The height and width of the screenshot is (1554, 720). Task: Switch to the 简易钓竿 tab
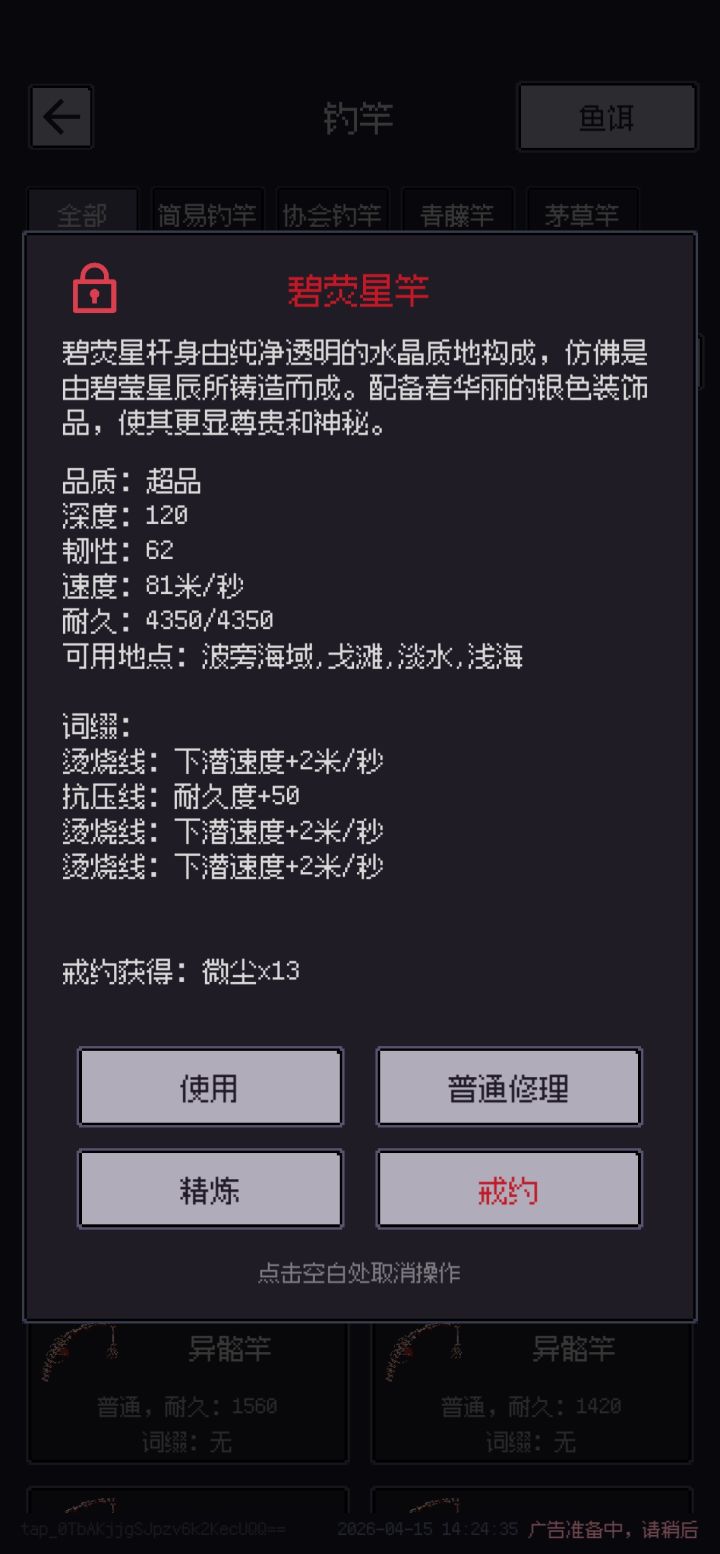(206, 212)
